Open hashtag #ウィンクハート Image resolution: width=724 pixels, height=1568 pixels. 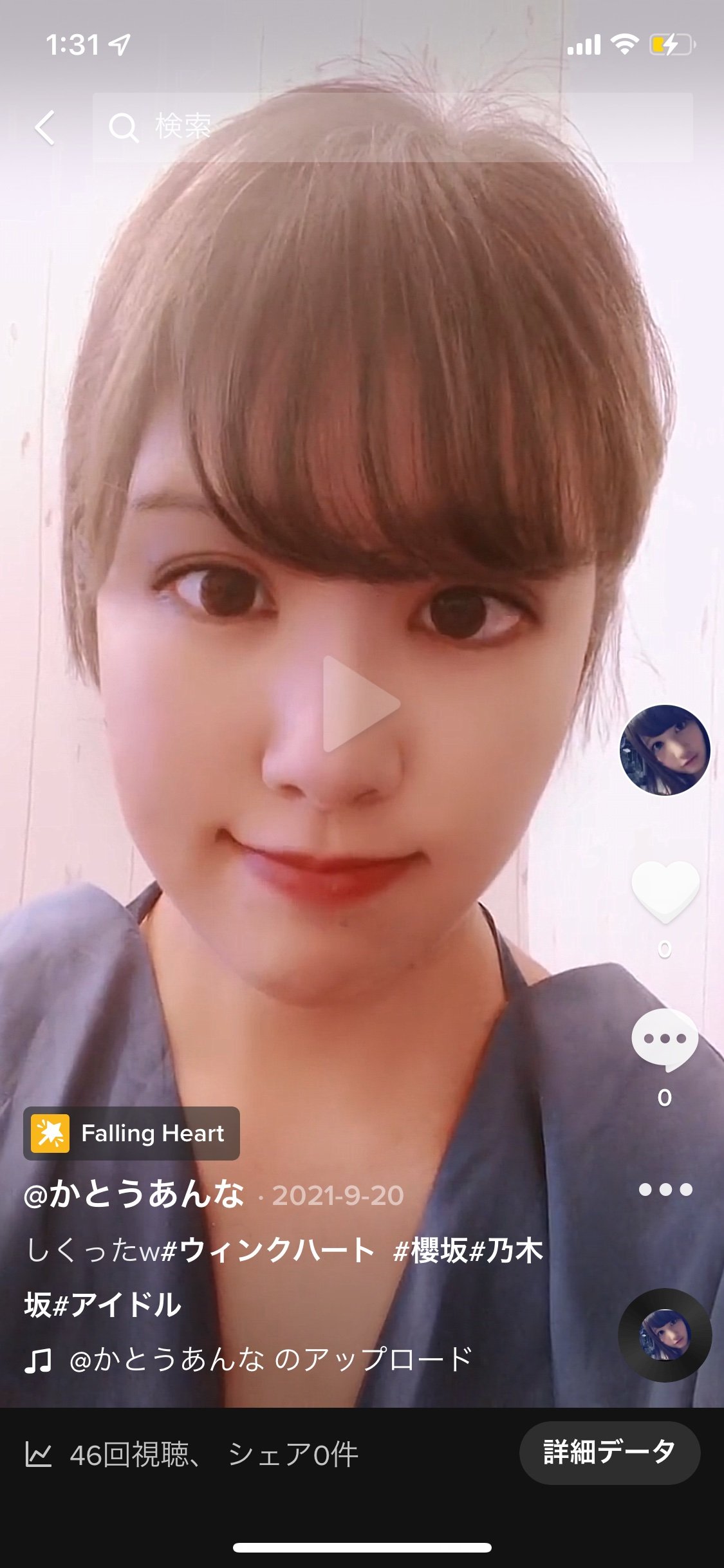tap(268, 1251)
